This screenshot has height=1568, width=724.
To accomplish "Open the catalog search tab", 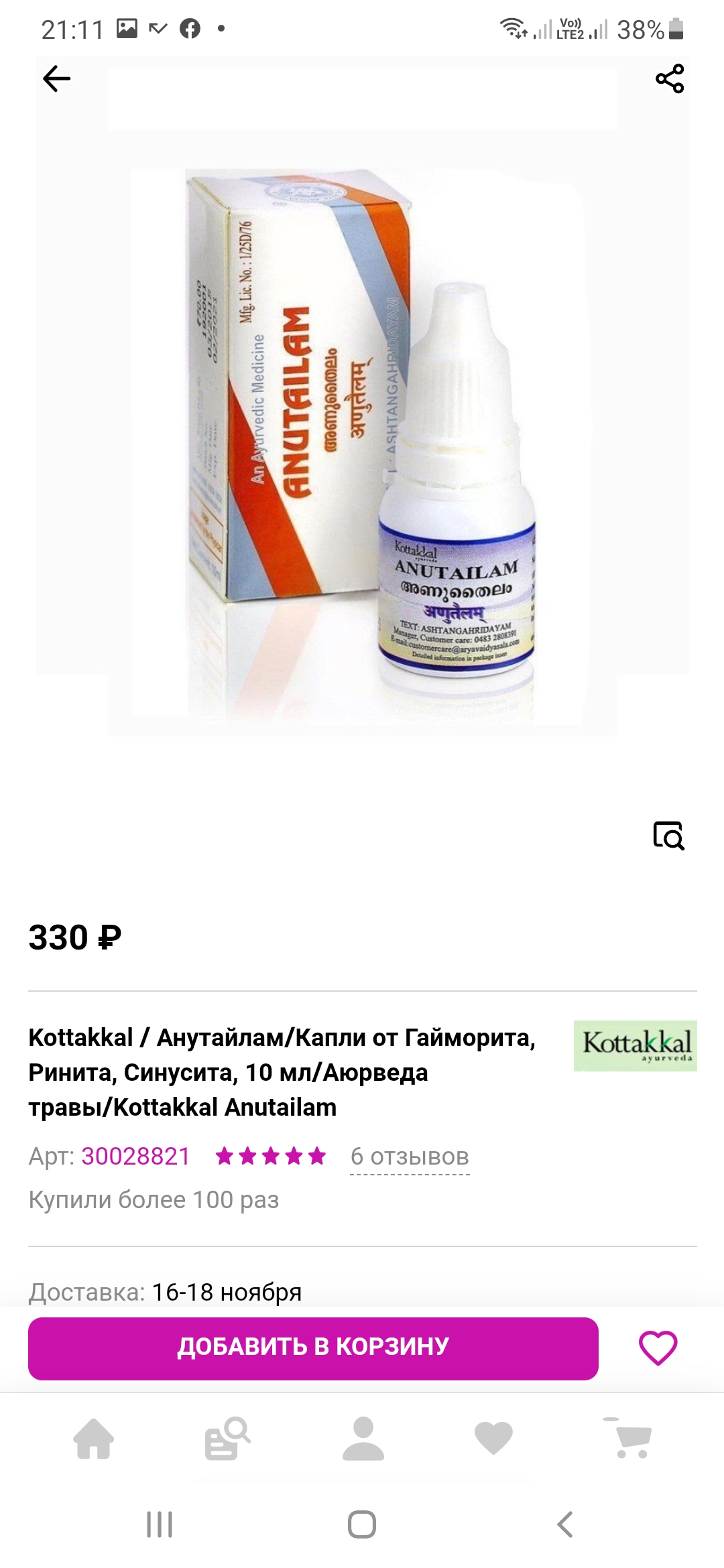I will pos(227,1439).
